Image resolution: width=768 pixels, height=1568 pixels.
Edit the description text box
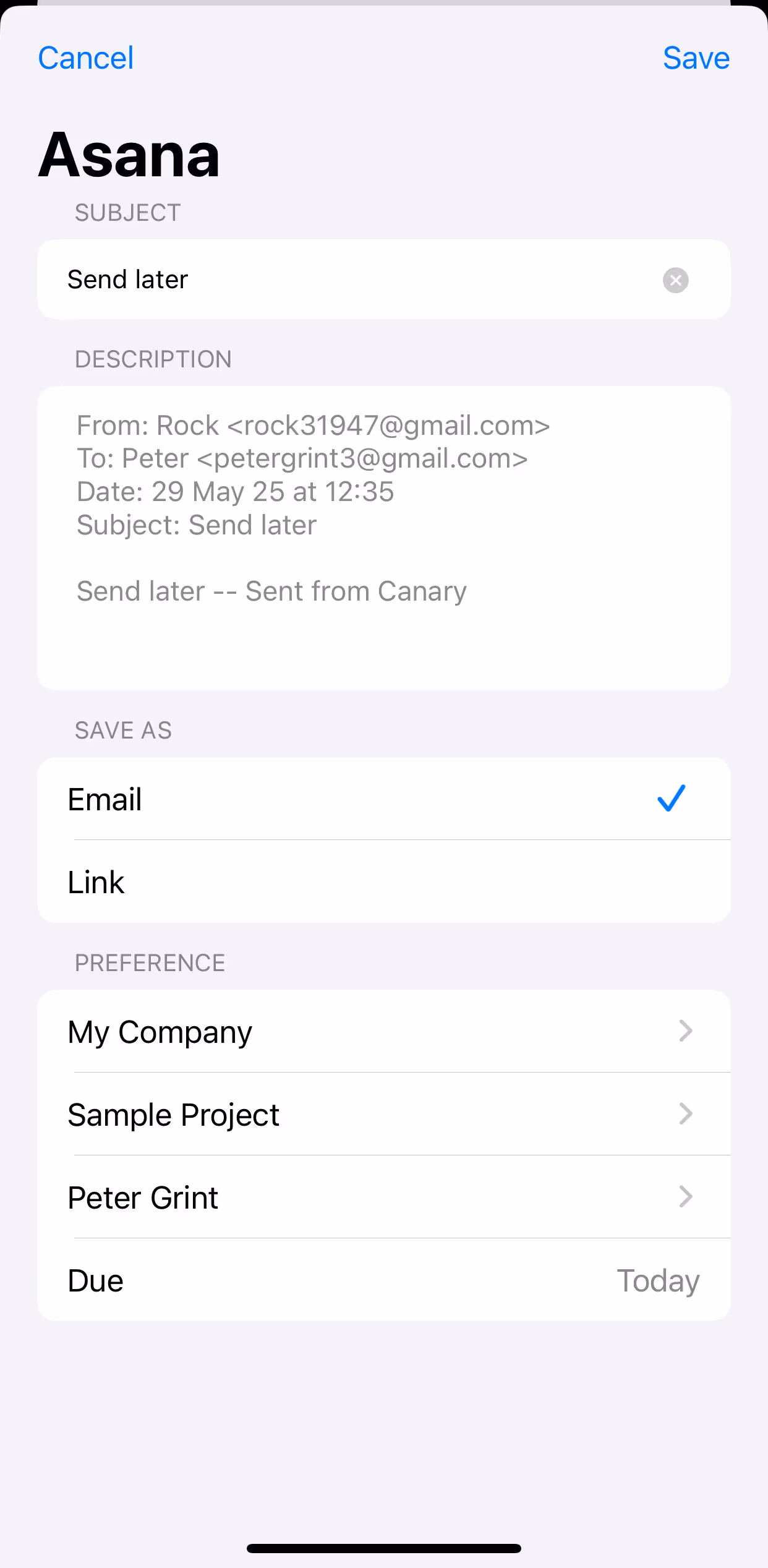click(x=383, y=538)
